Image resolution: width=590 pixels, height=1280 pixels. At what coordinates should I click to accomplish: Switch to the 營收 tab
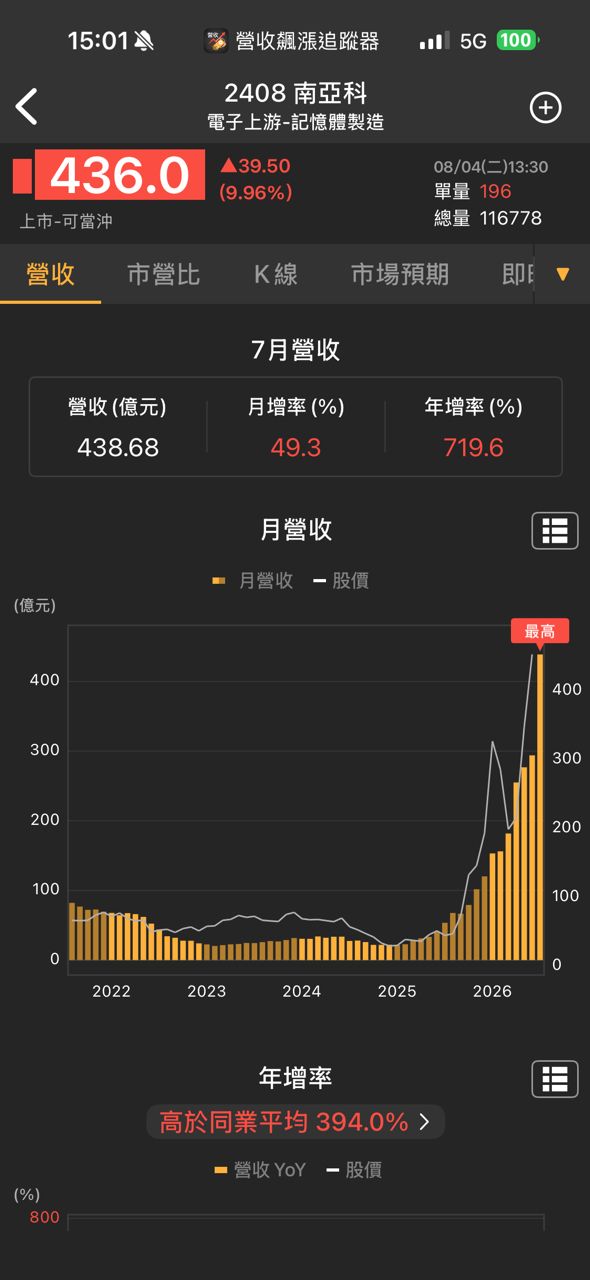[50, 274]
